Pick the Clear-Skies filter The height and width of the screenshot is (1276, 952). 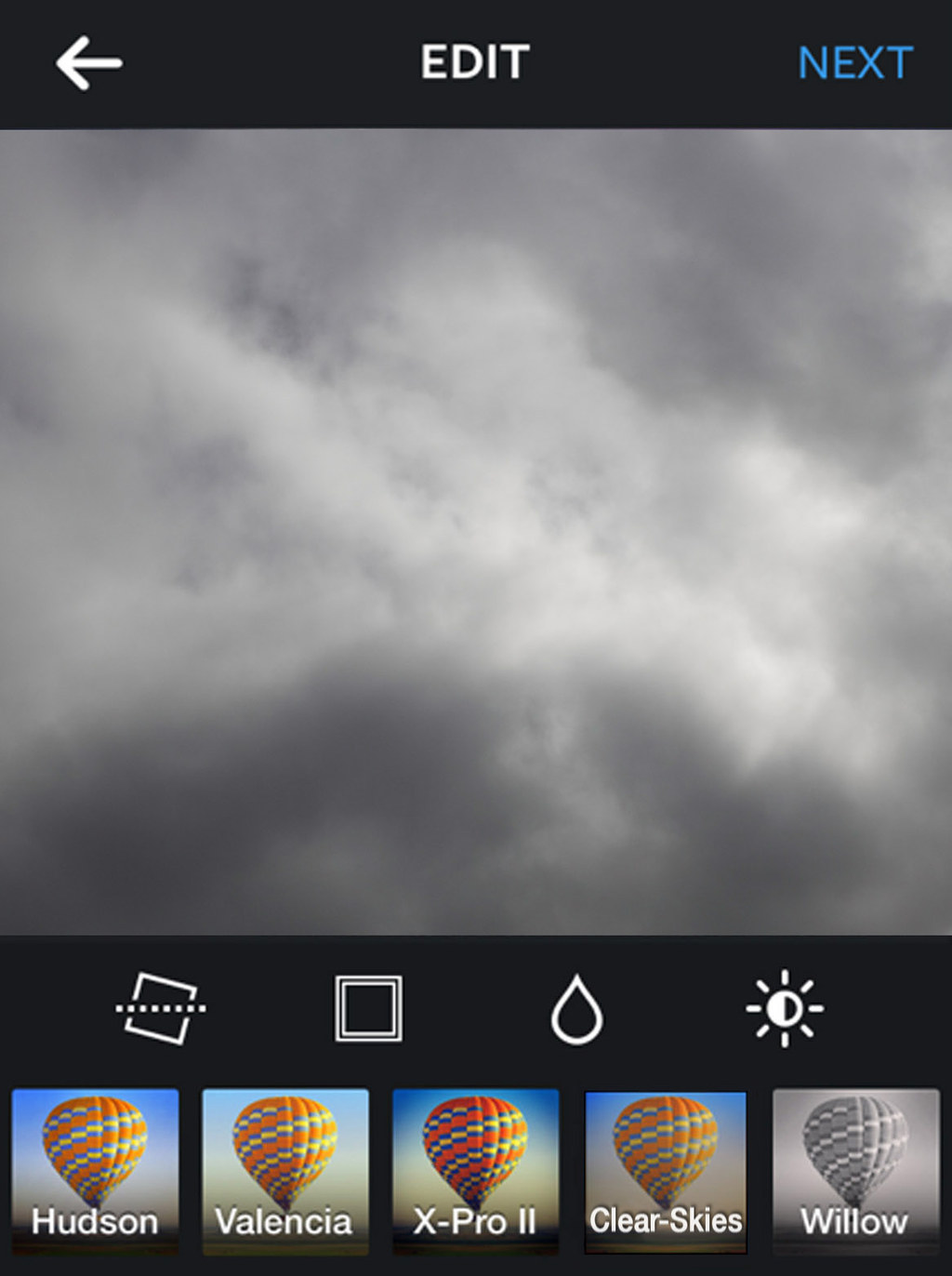coord(666,1170)
